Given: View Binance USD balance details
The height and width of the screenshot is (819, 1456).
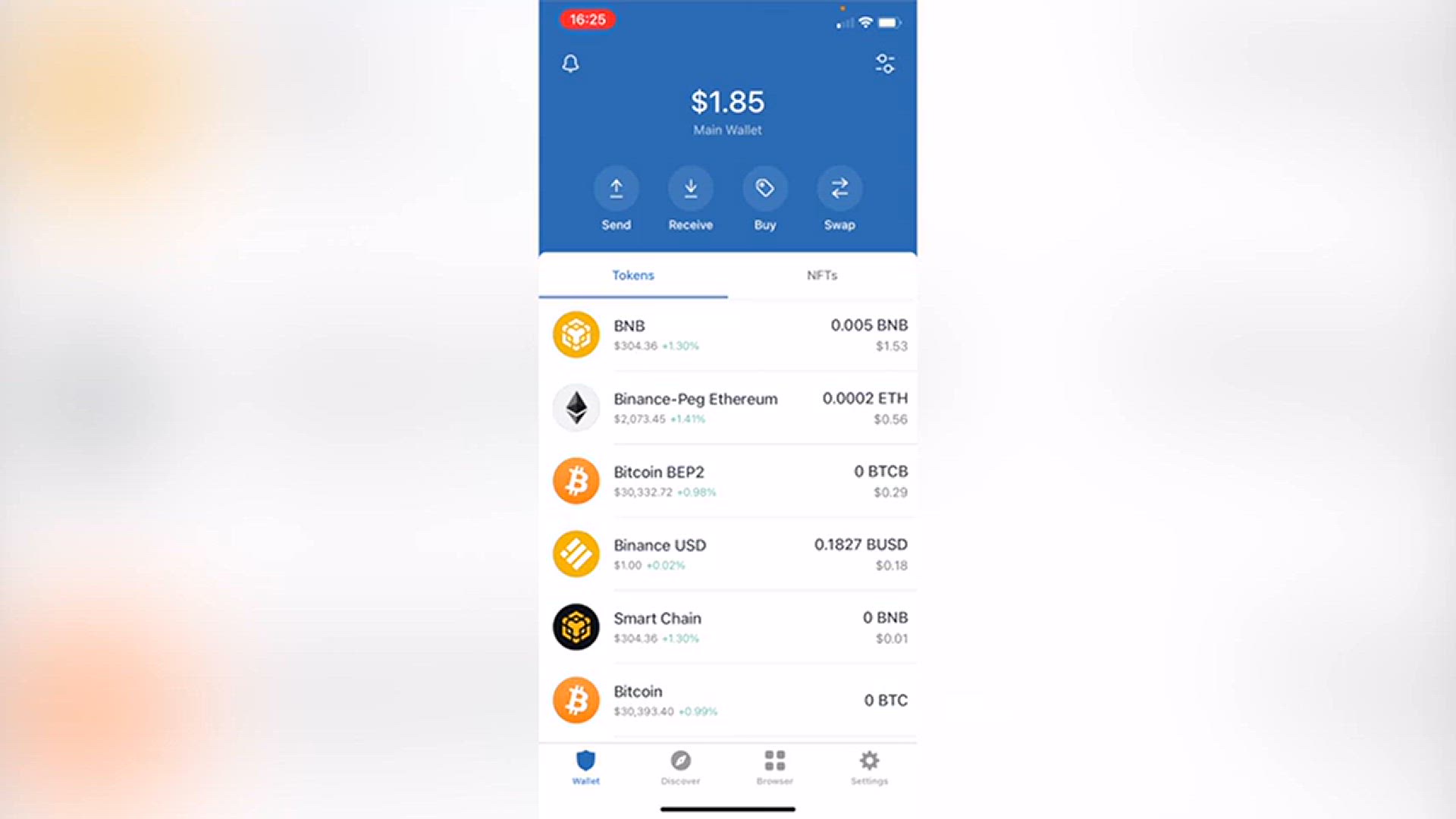Looking at the screenshot, I should tap(728, 554).
